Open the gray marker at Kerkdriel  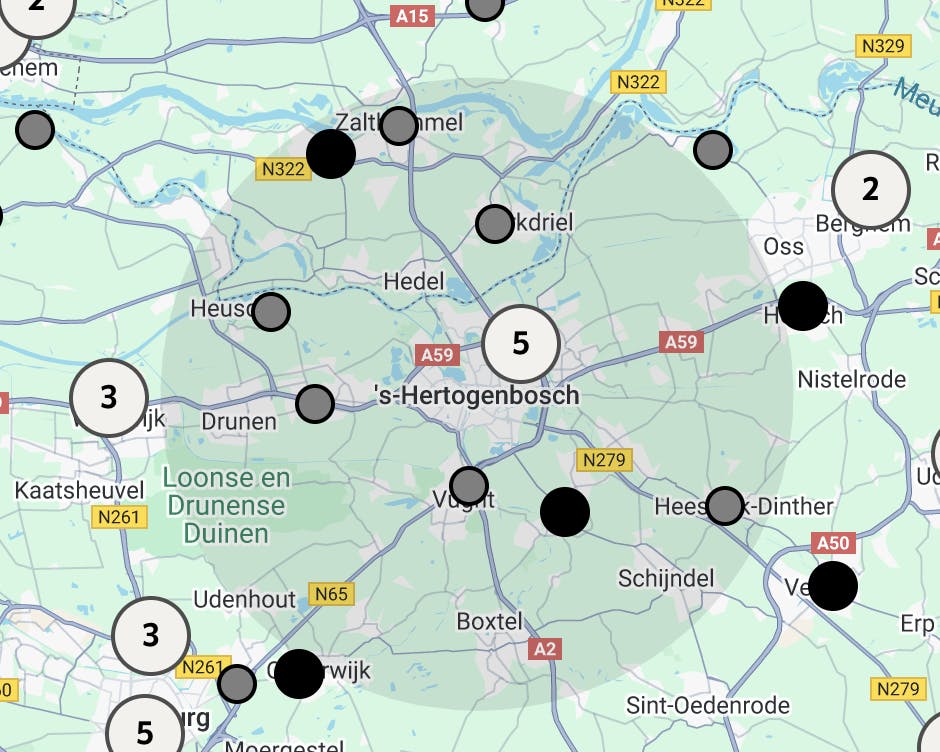coord(495,224)
